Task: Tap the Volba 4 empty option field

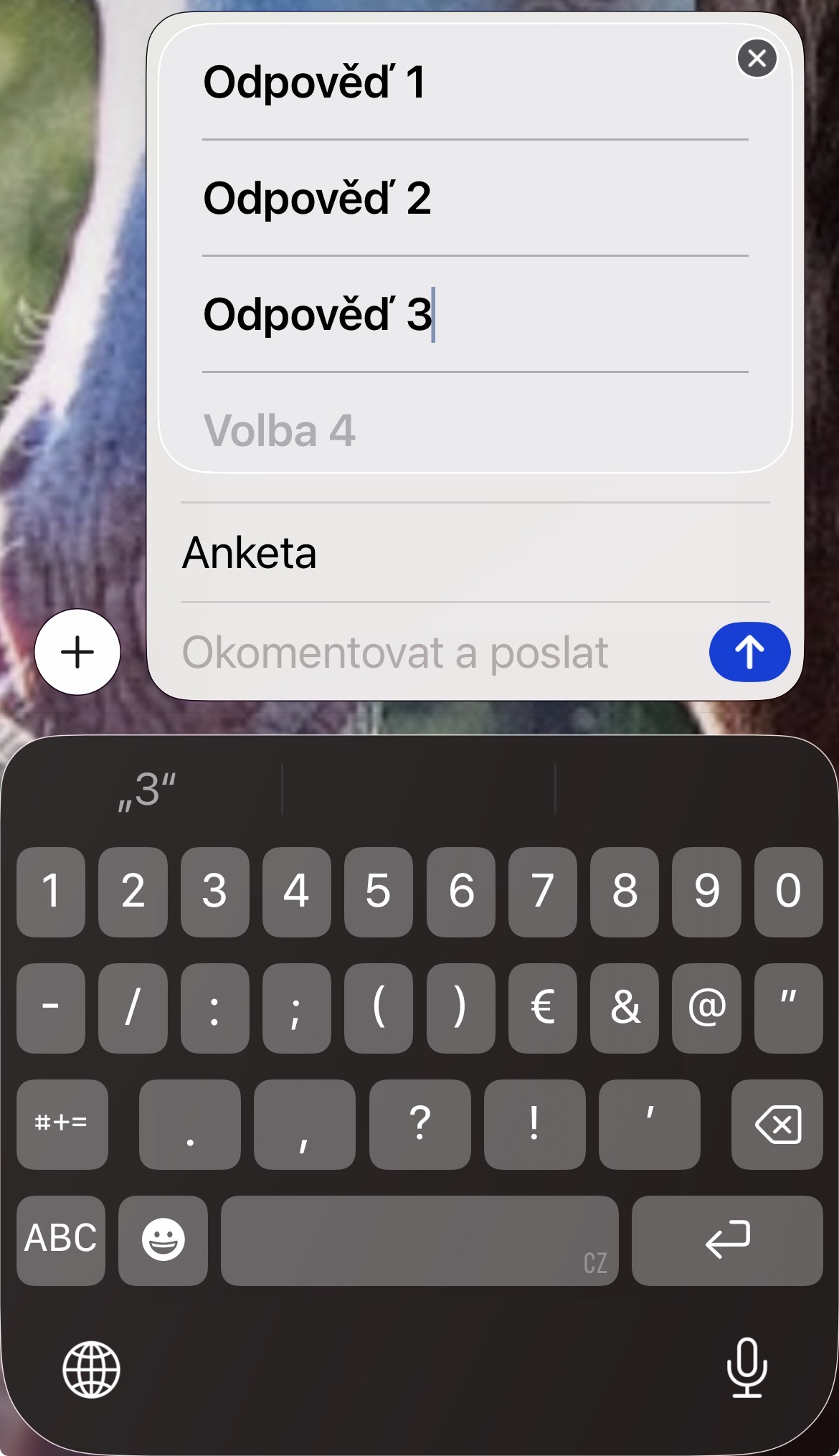Action: pyautogui.click(x=473, y=430)
